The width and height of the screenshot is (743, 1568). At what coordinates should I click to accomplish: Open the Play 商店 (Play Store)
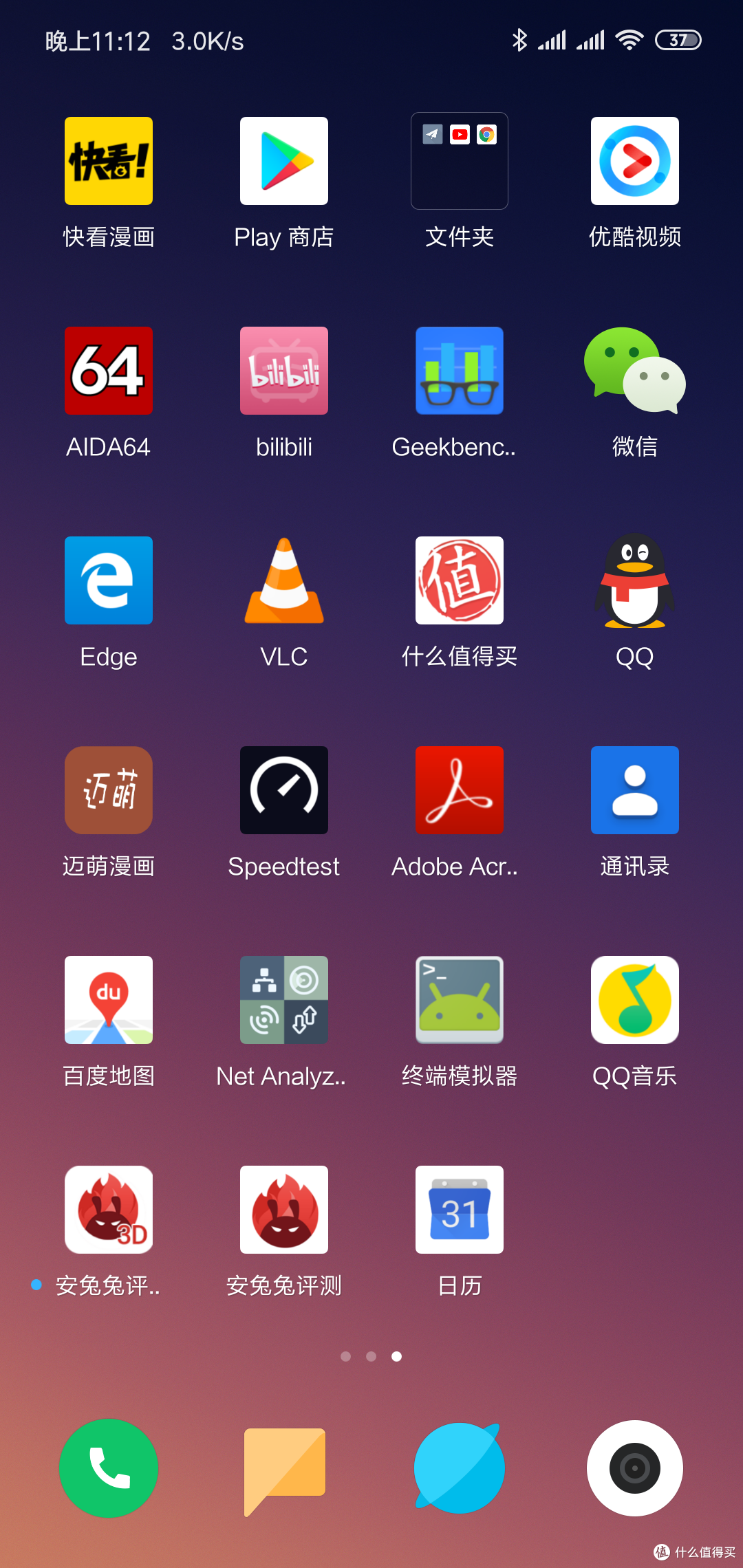[283, 160]
